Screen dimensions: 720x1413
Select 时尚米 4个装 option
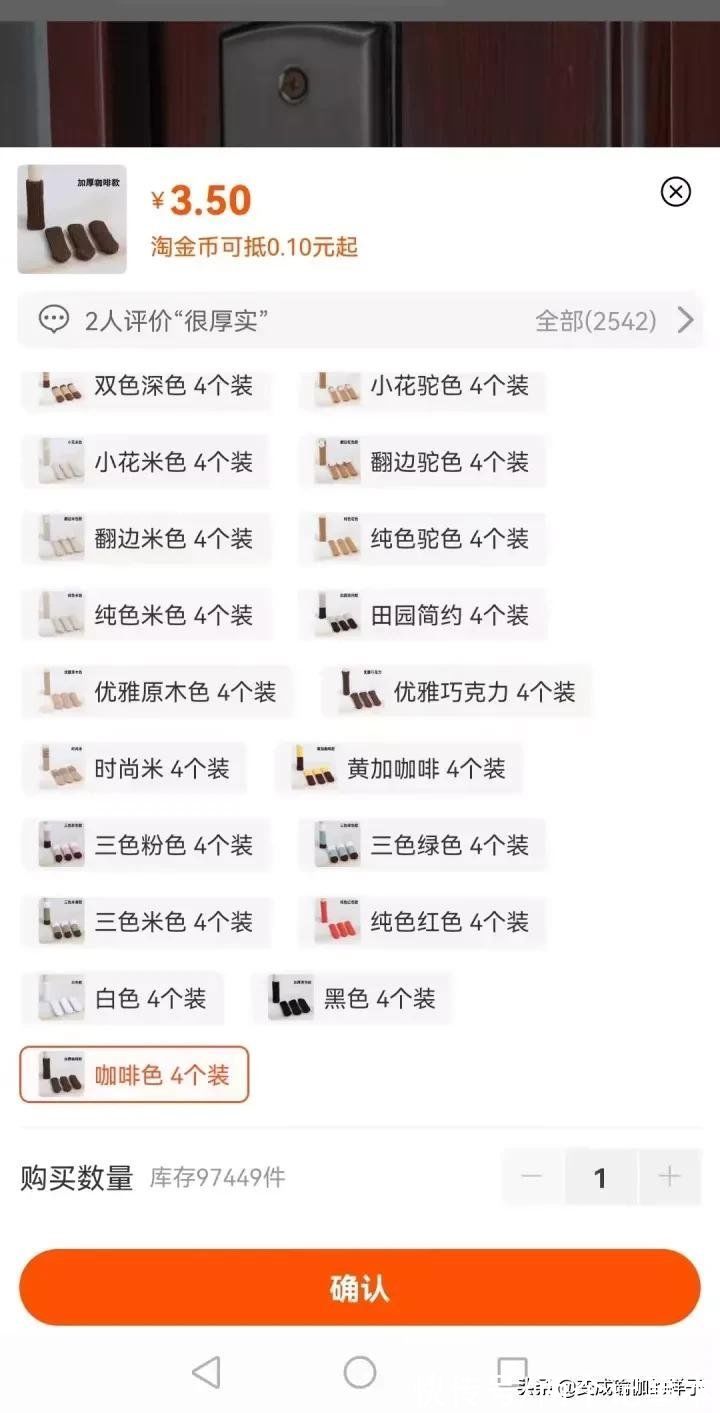(x=135, y=769)
